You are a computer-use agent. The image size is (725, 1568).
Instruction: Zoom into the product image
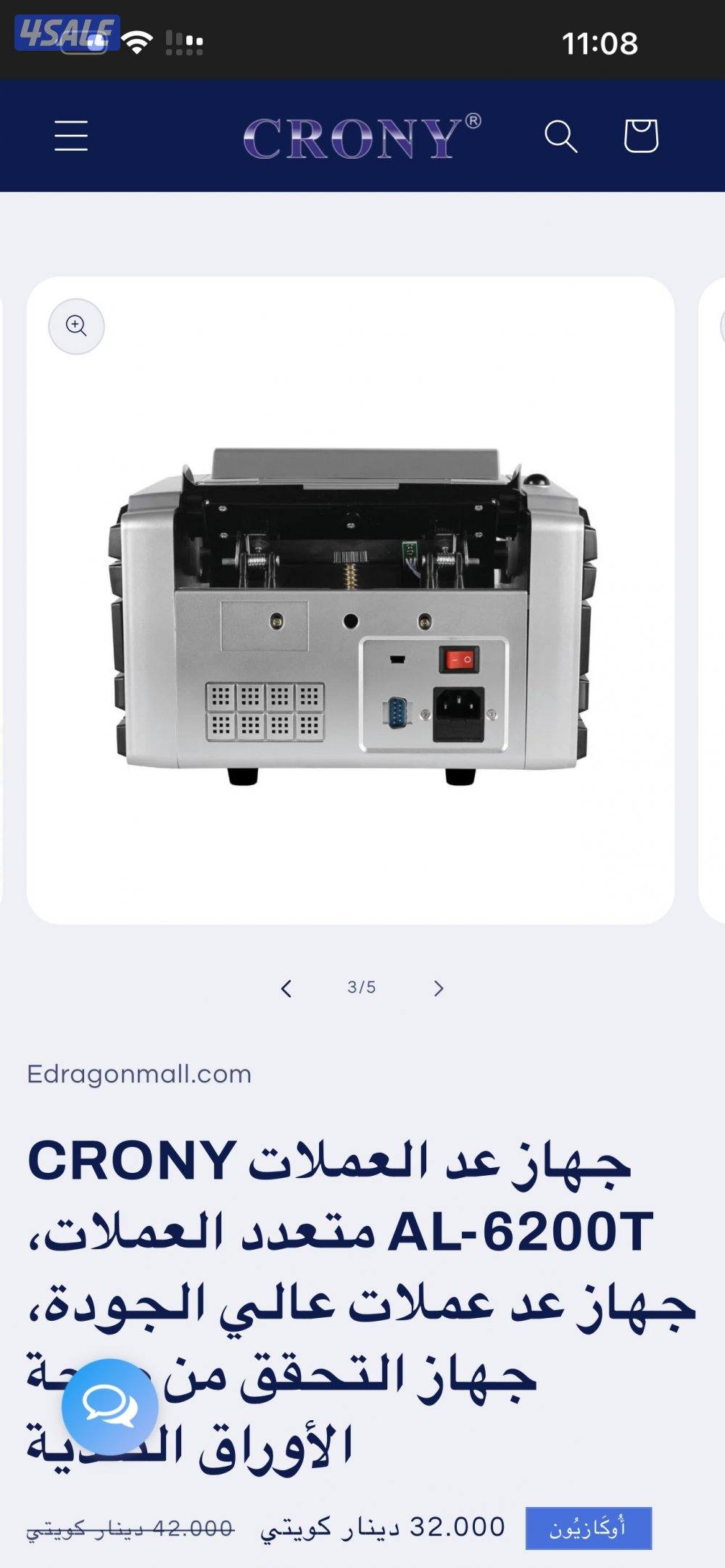(76, 326)
